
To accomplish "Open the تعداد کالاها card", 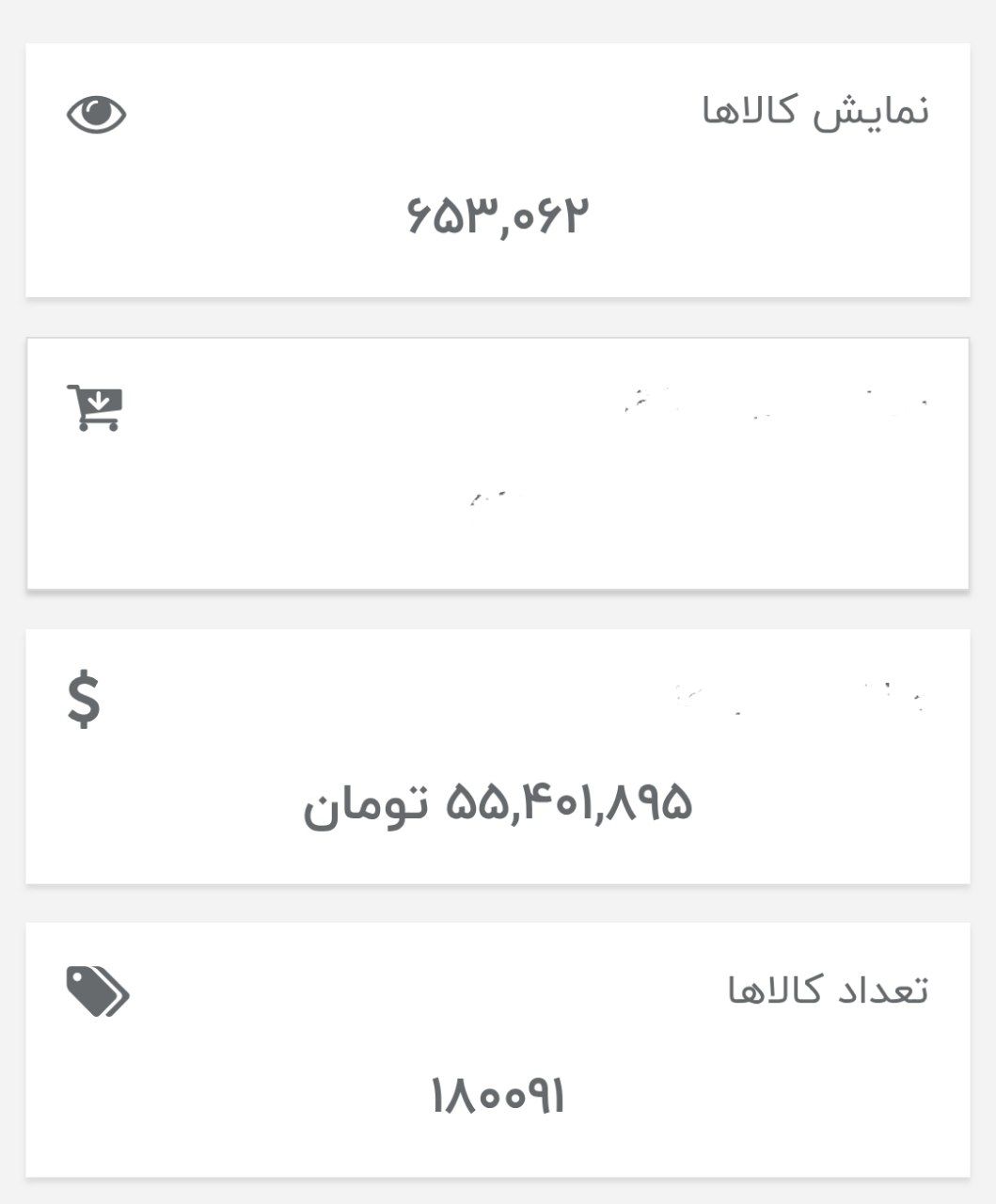I will click(498, 1049).
